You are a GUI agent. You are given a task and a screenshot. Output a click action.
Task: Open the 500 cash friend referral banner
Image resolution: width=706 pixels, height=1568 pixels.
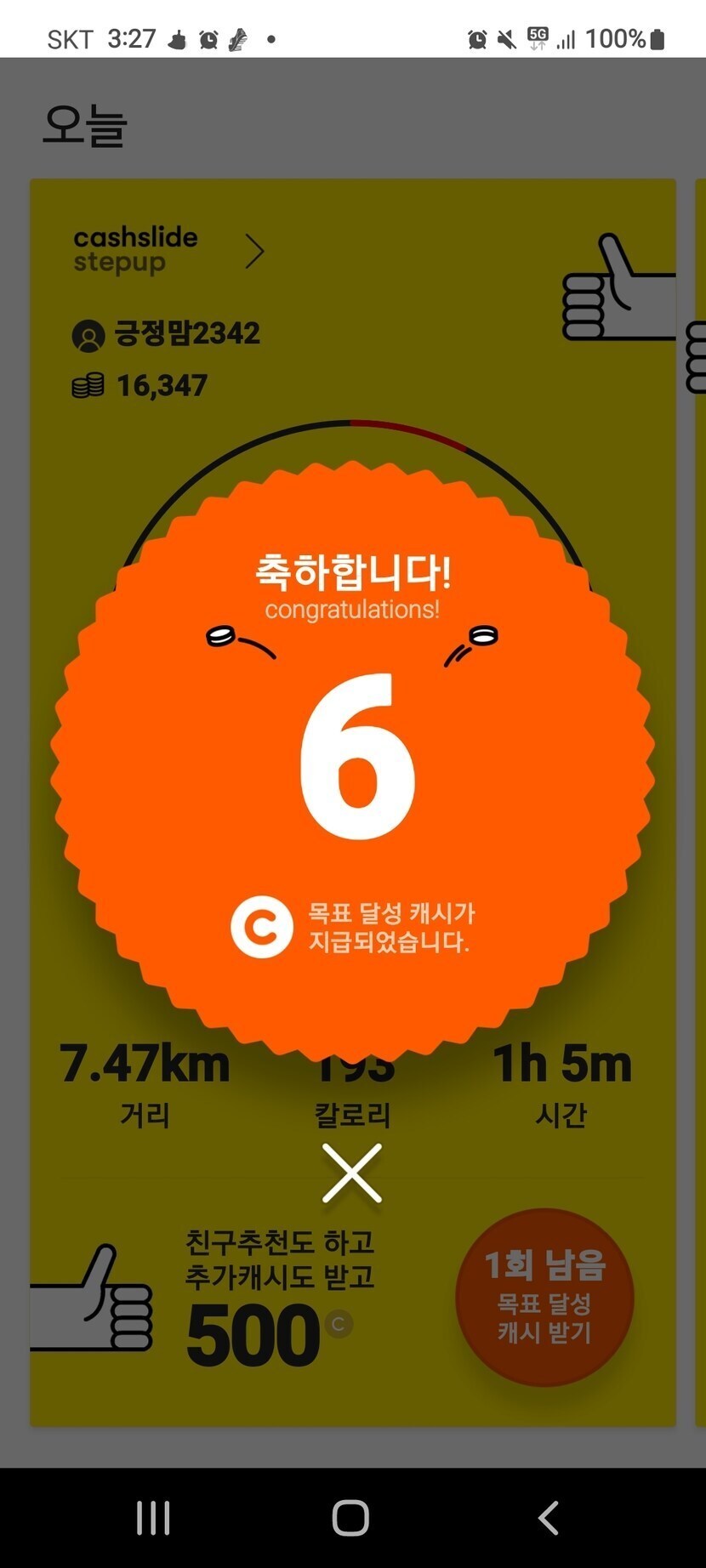pyautogui.click(x=255, y=1301)
